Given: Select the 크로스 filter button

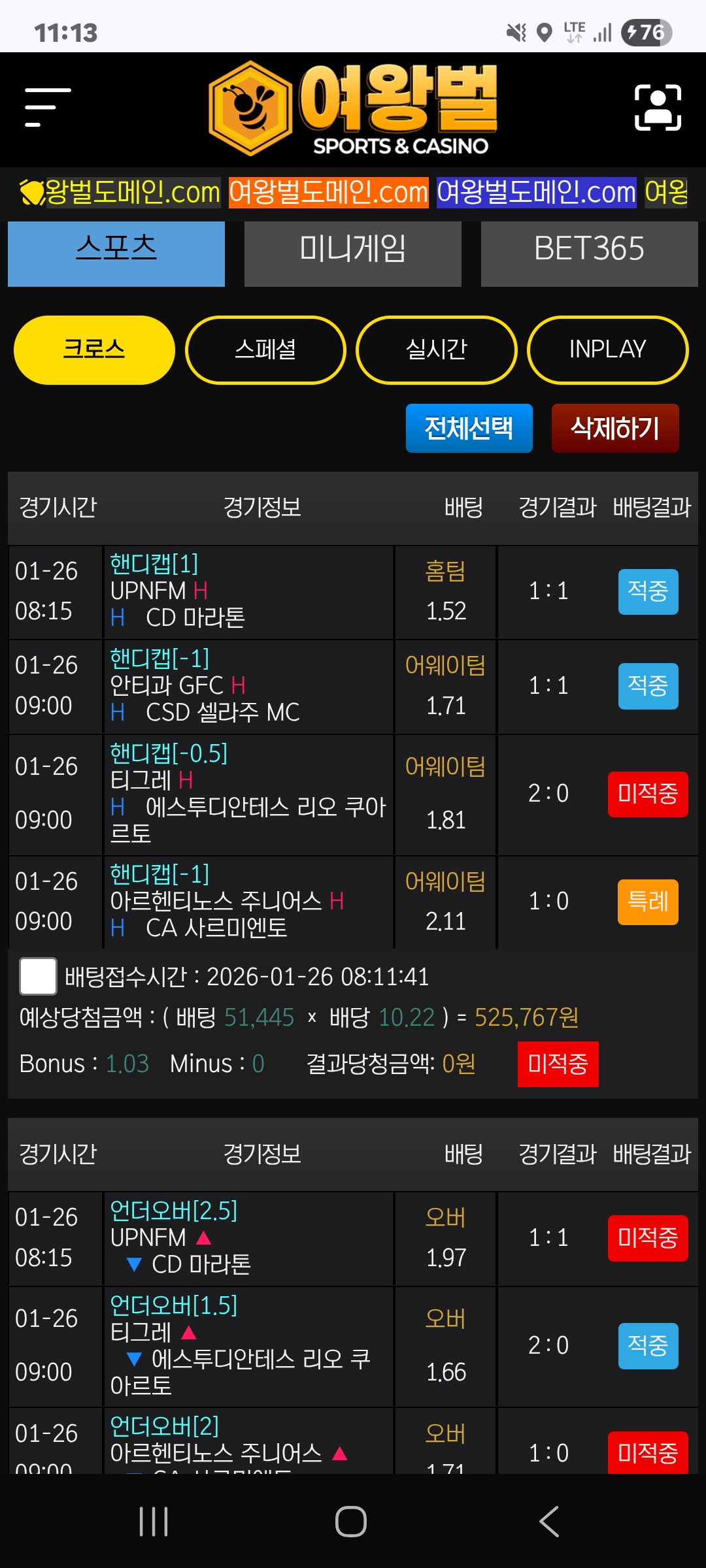Looking at the screenshot, I should pos(93,350).
